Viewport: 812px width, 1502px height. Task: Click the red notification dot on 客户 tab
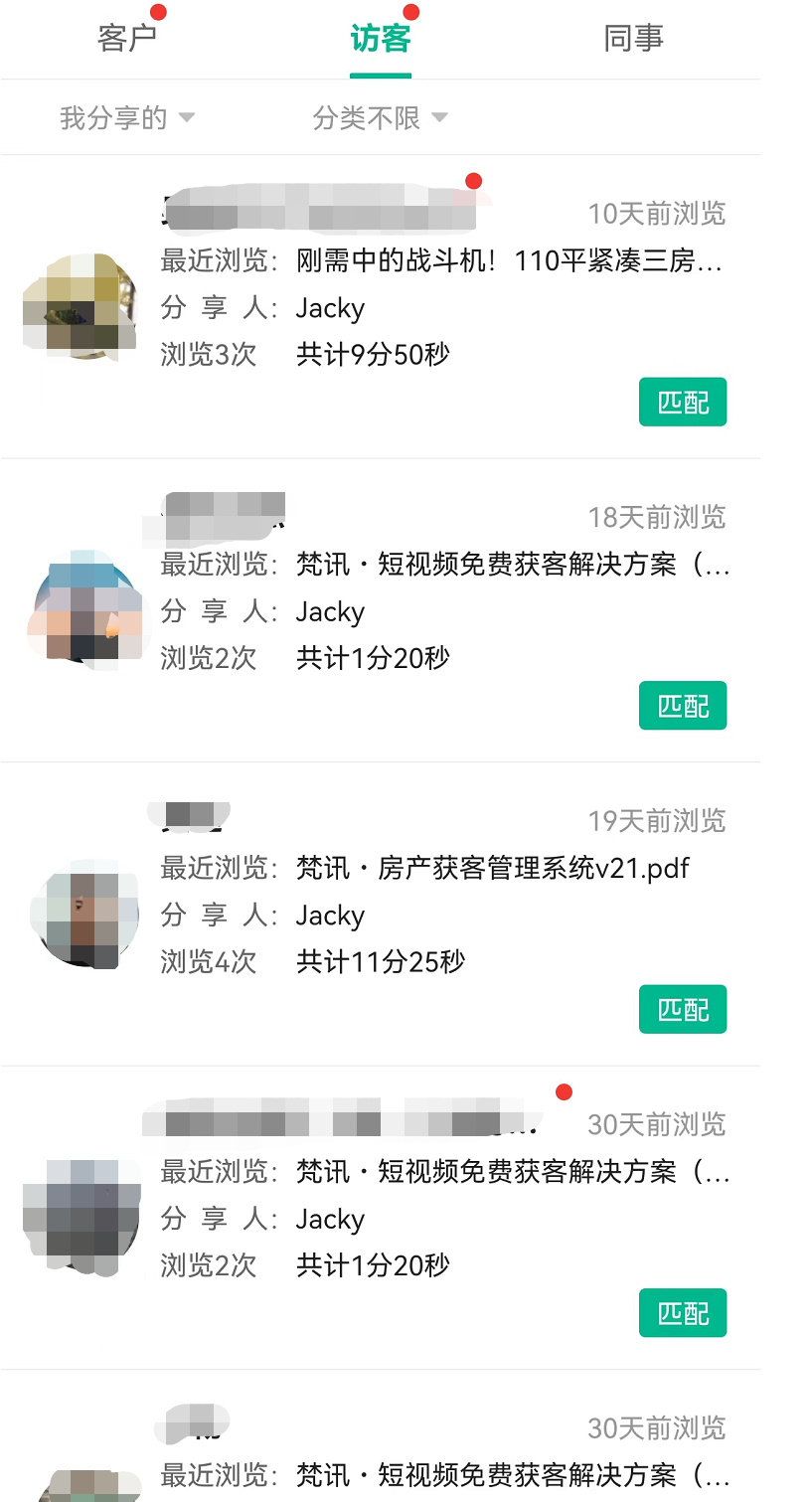[159, 12]
